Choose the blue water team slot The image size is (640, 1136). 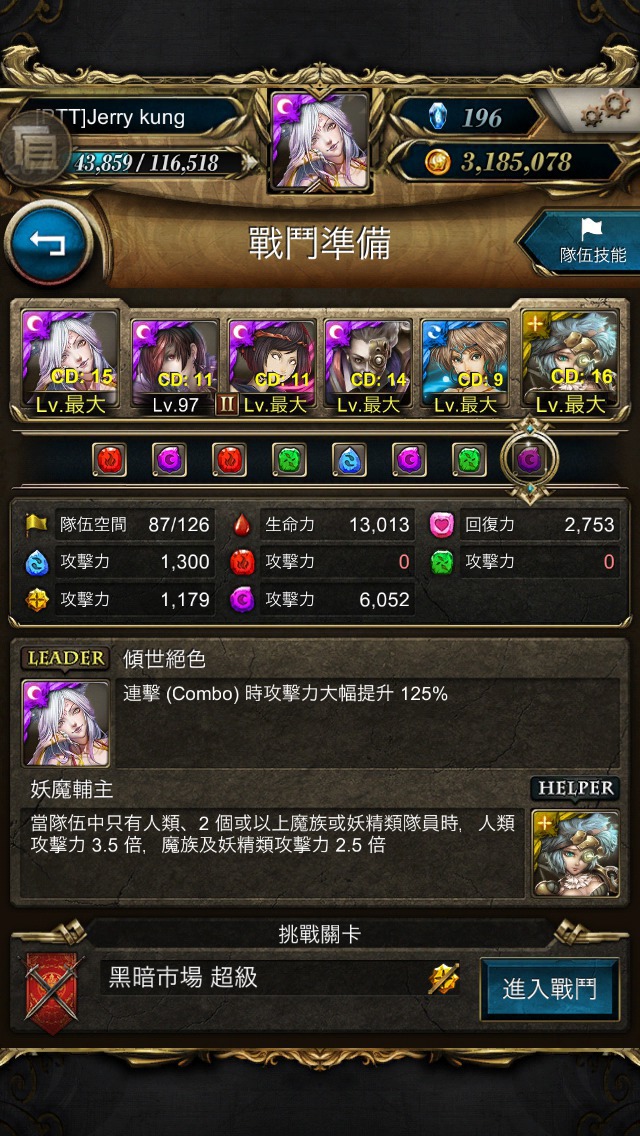(x=349, y=460)
